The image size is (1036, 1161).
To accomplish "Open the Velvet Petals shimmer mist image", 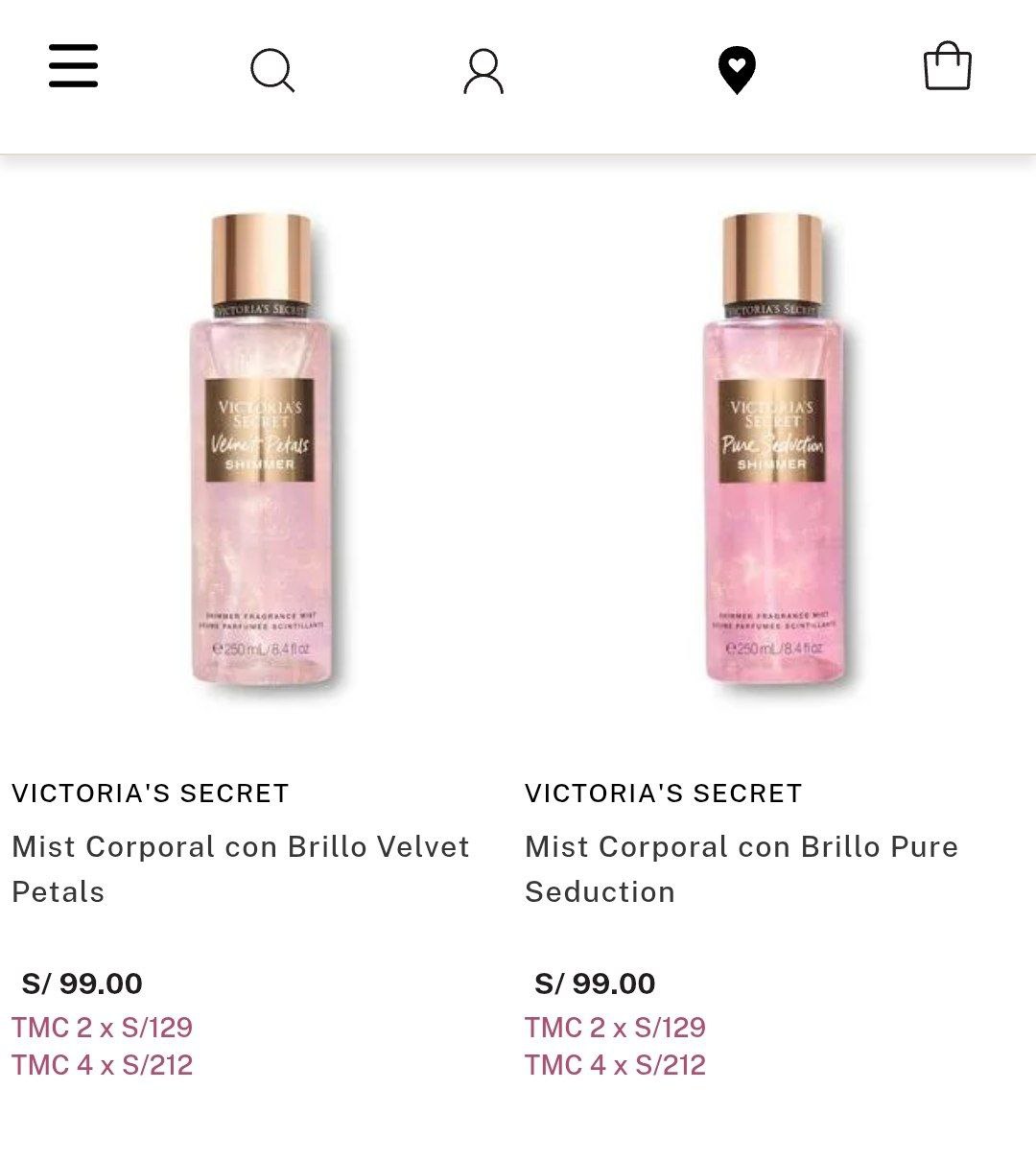I will [x=261, y=449].
